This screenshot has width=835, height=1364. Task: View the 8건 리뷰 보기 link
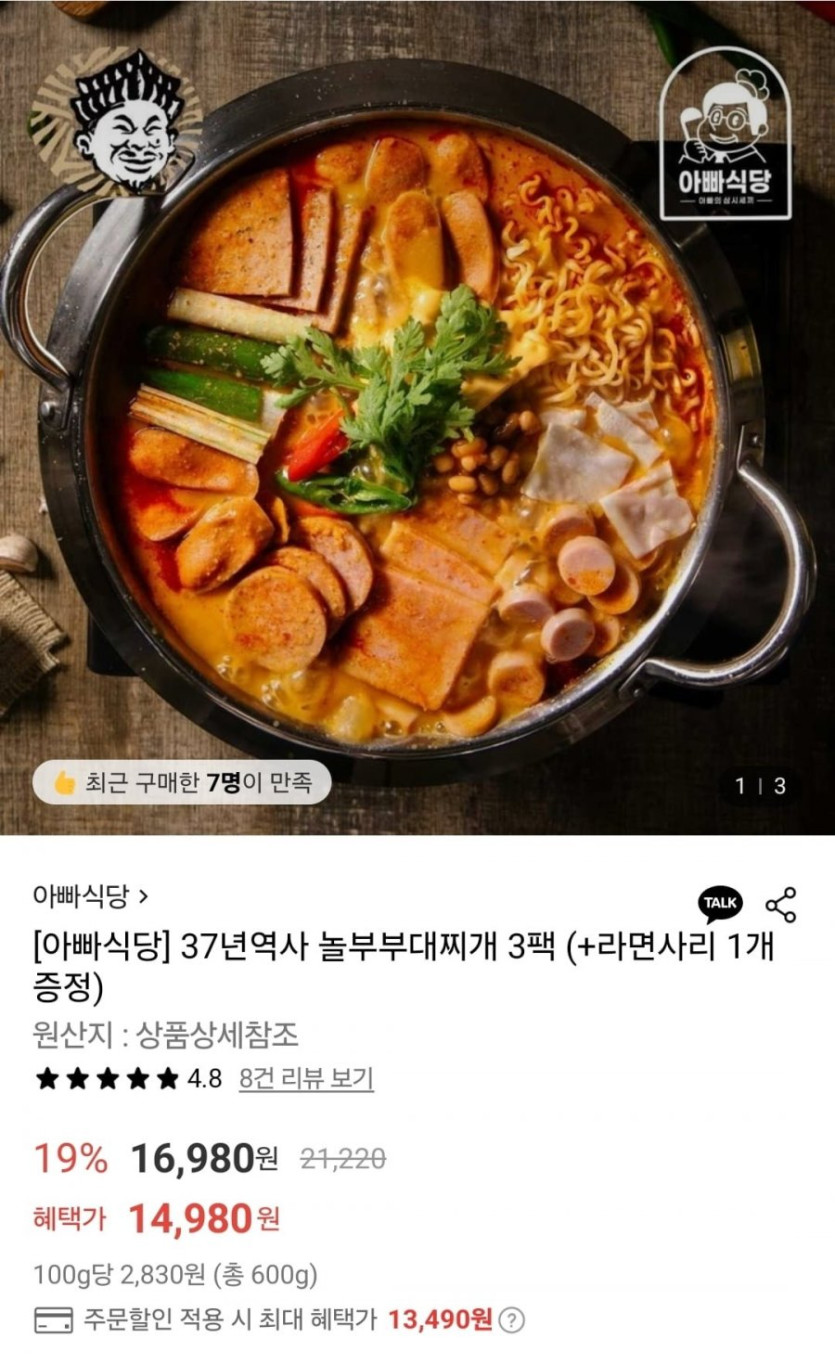pos(306,1079)
